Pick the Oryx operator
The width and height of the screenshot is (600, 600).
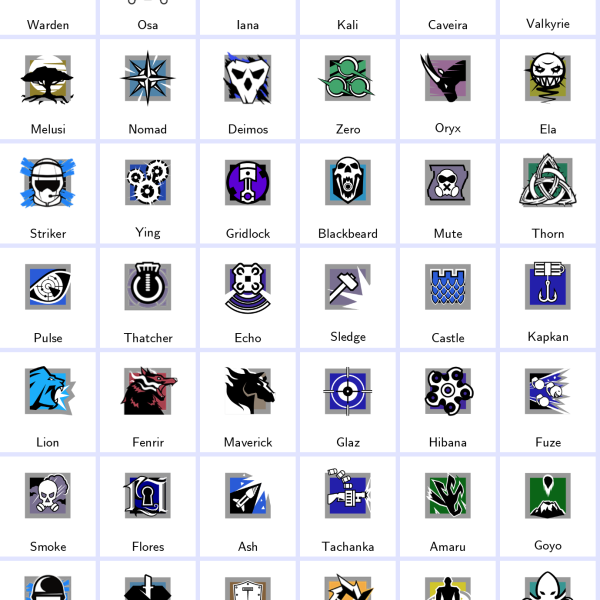[x=448, y=89]
